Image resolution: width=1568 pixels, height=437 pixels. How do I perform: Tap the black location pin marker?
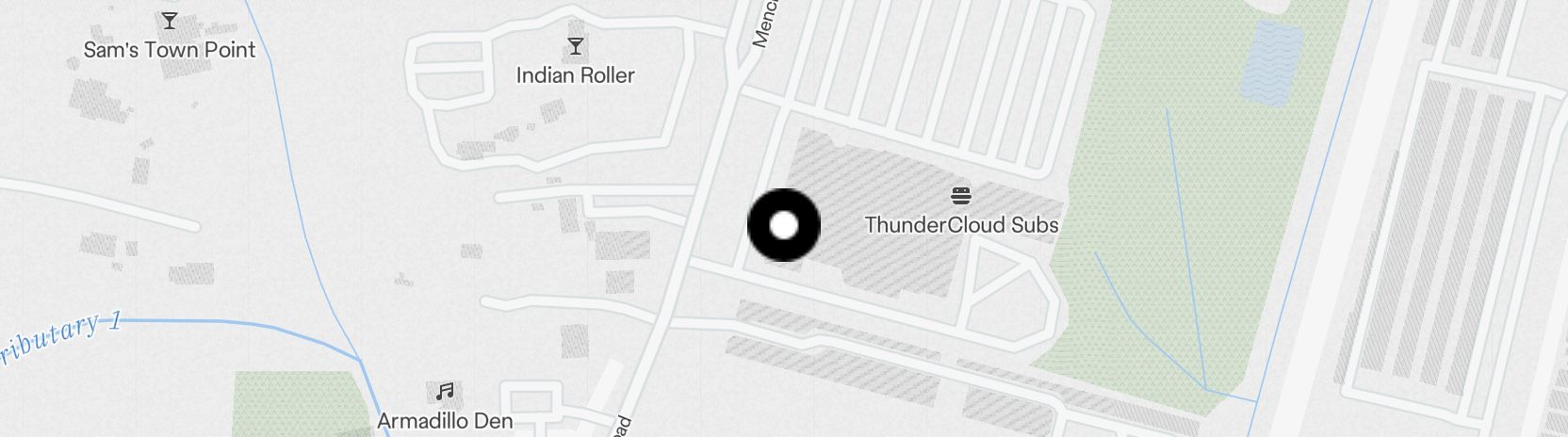coord(783,225)
